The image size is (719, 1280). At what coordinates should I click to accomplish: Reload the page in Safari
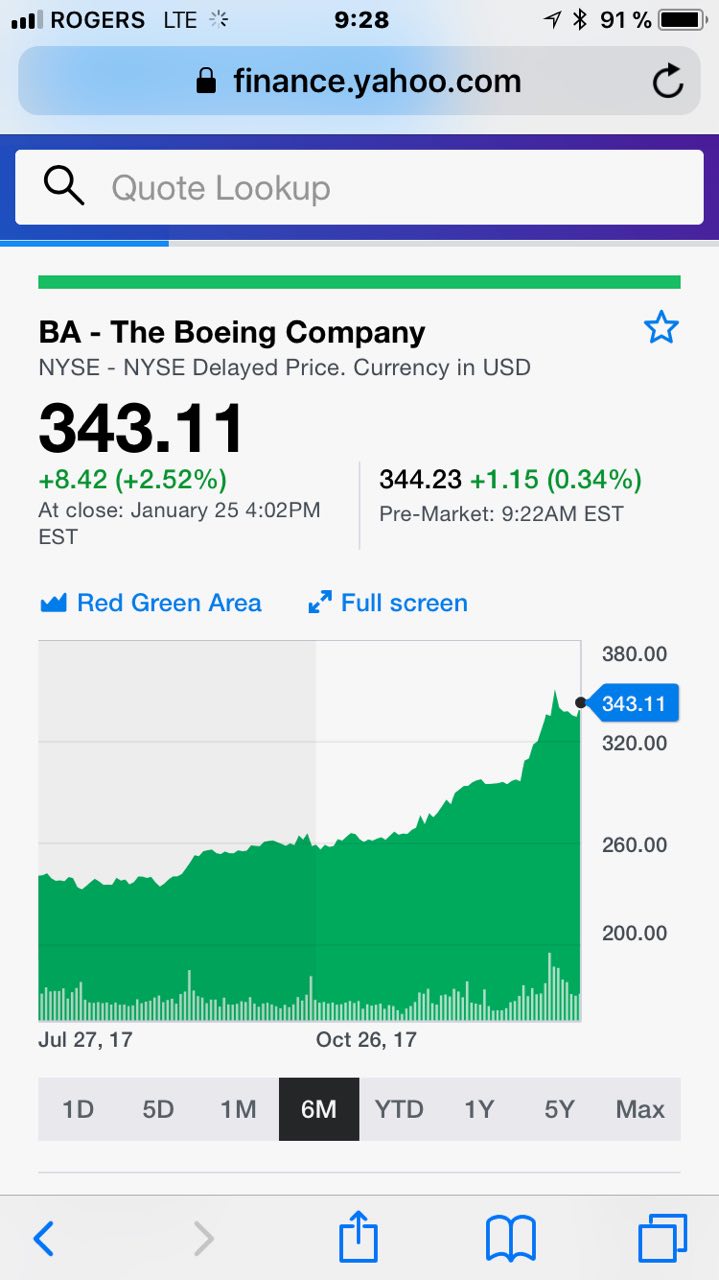(x=667, y=81)
